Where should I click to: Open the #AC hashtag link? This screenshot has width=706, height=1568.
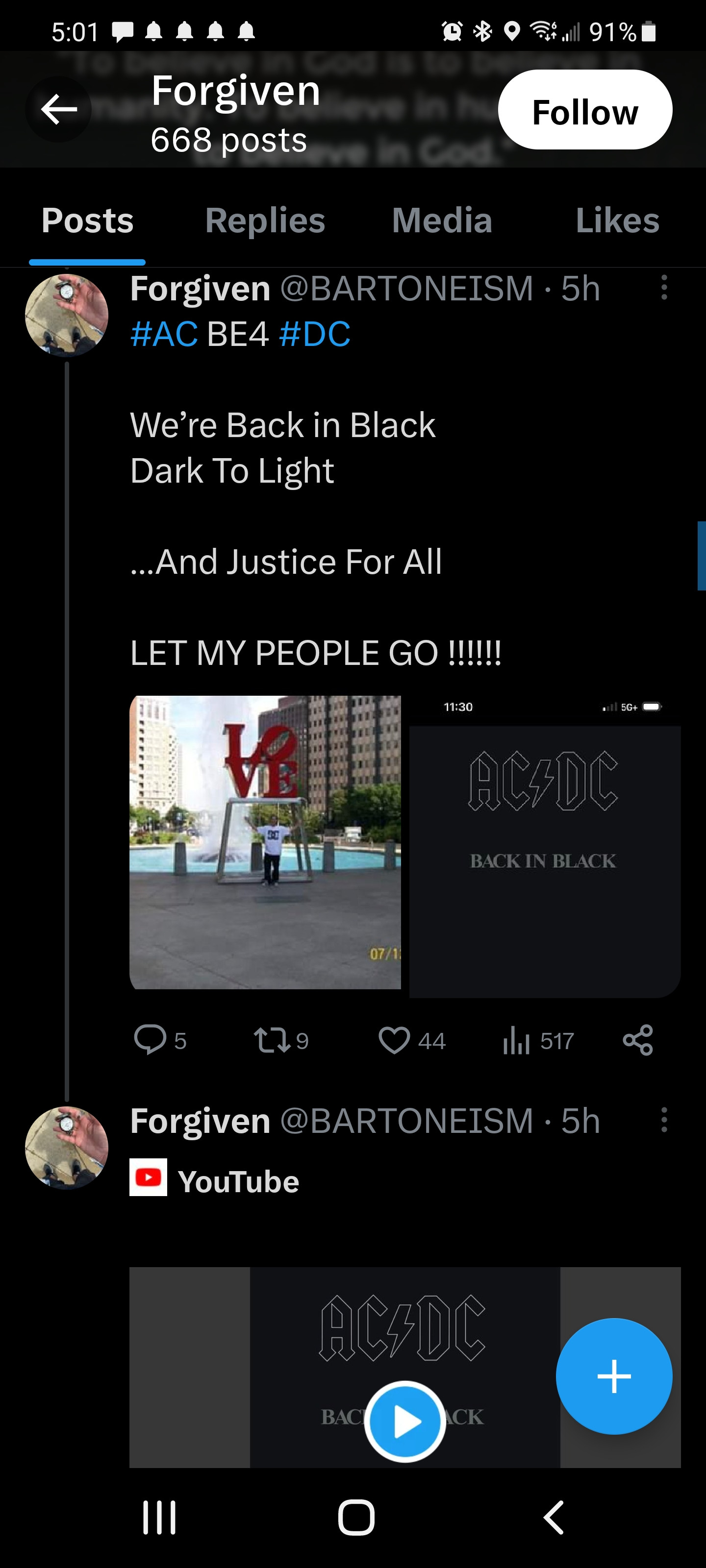pyautogui.click(x=164, y=334)
